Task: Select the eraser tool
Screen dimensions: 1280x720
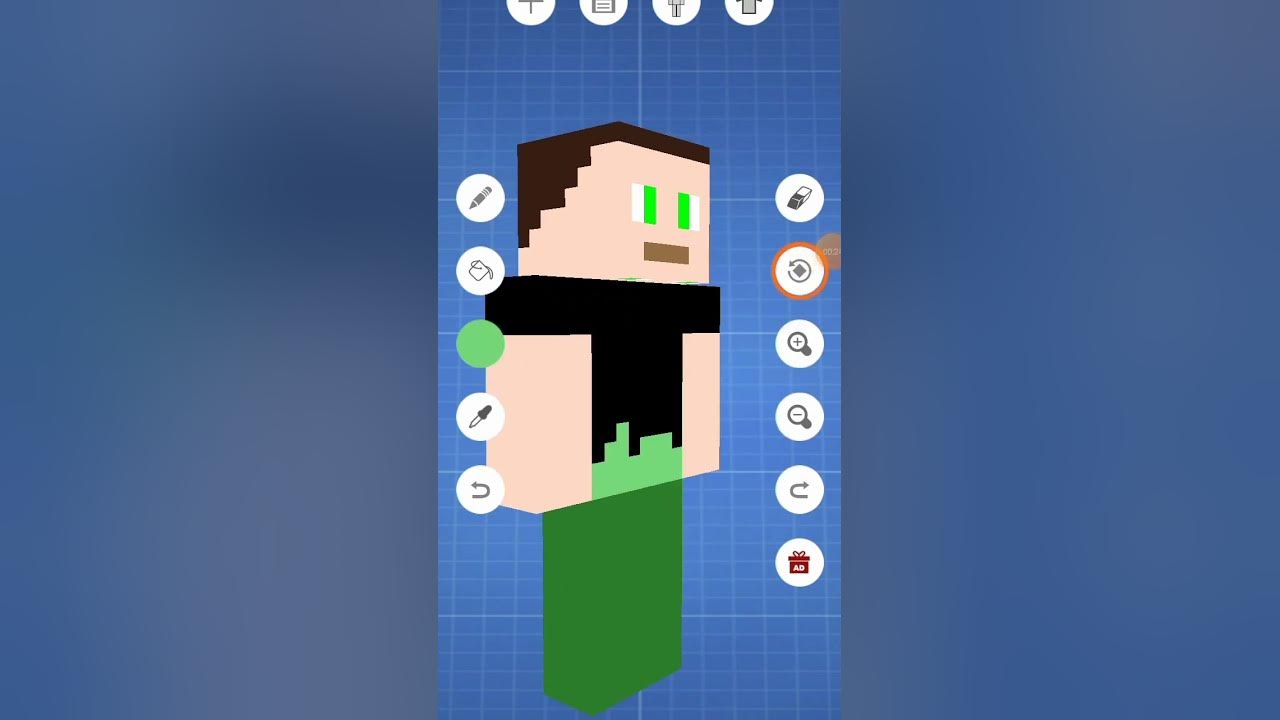Action: tap(799, 198)
